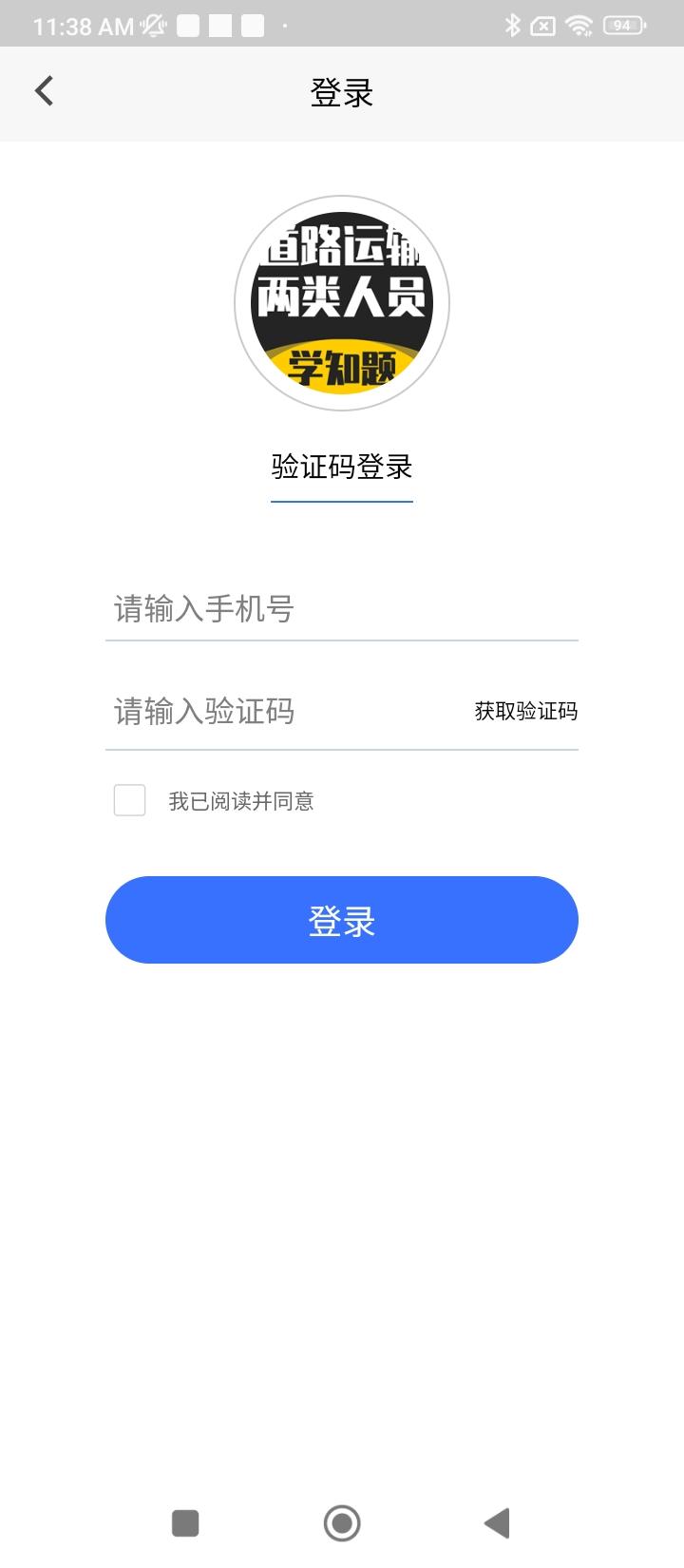Screen dimensions: 684x1568
Task: Tap the circular home navigation icon
Action: point(342,1523)
